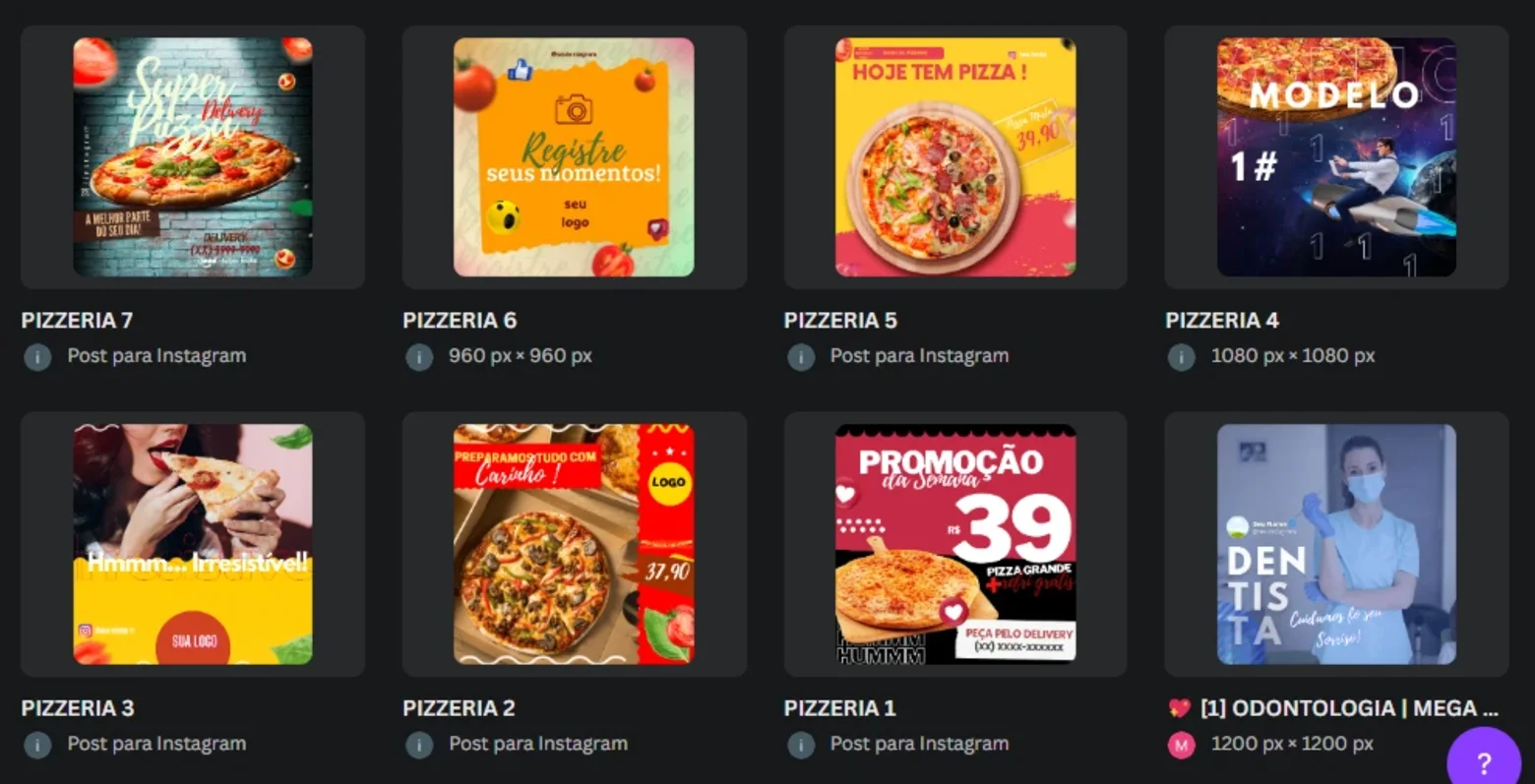Tap the info icon under PIZZERIA 4
The height and width of the screenshot is (784, 1535).
pyautogui.click(x=1181, y=357)
